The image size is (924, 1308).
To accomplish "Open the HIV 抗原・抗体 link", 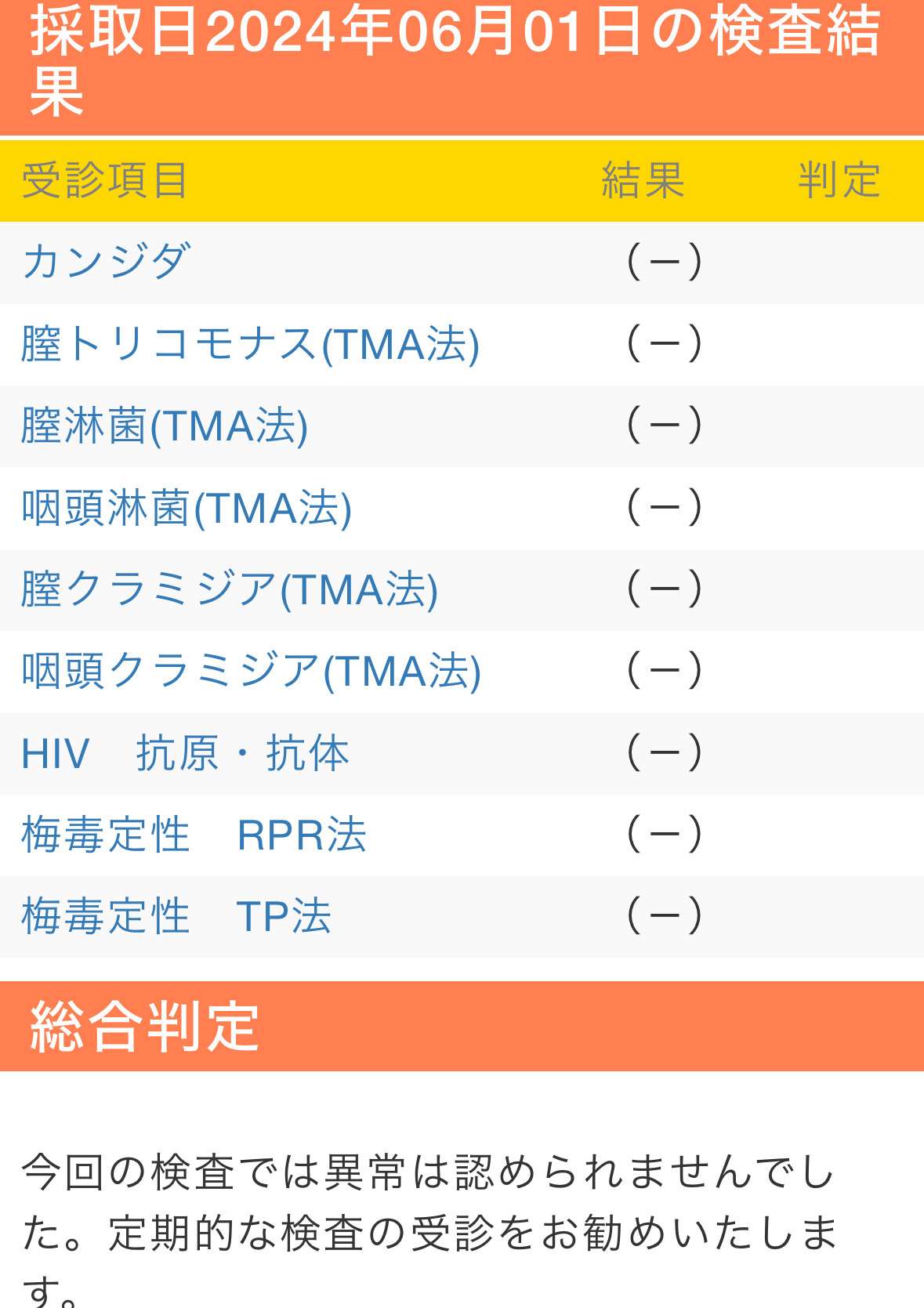I will pyautogui.click(x=185, y=754).
